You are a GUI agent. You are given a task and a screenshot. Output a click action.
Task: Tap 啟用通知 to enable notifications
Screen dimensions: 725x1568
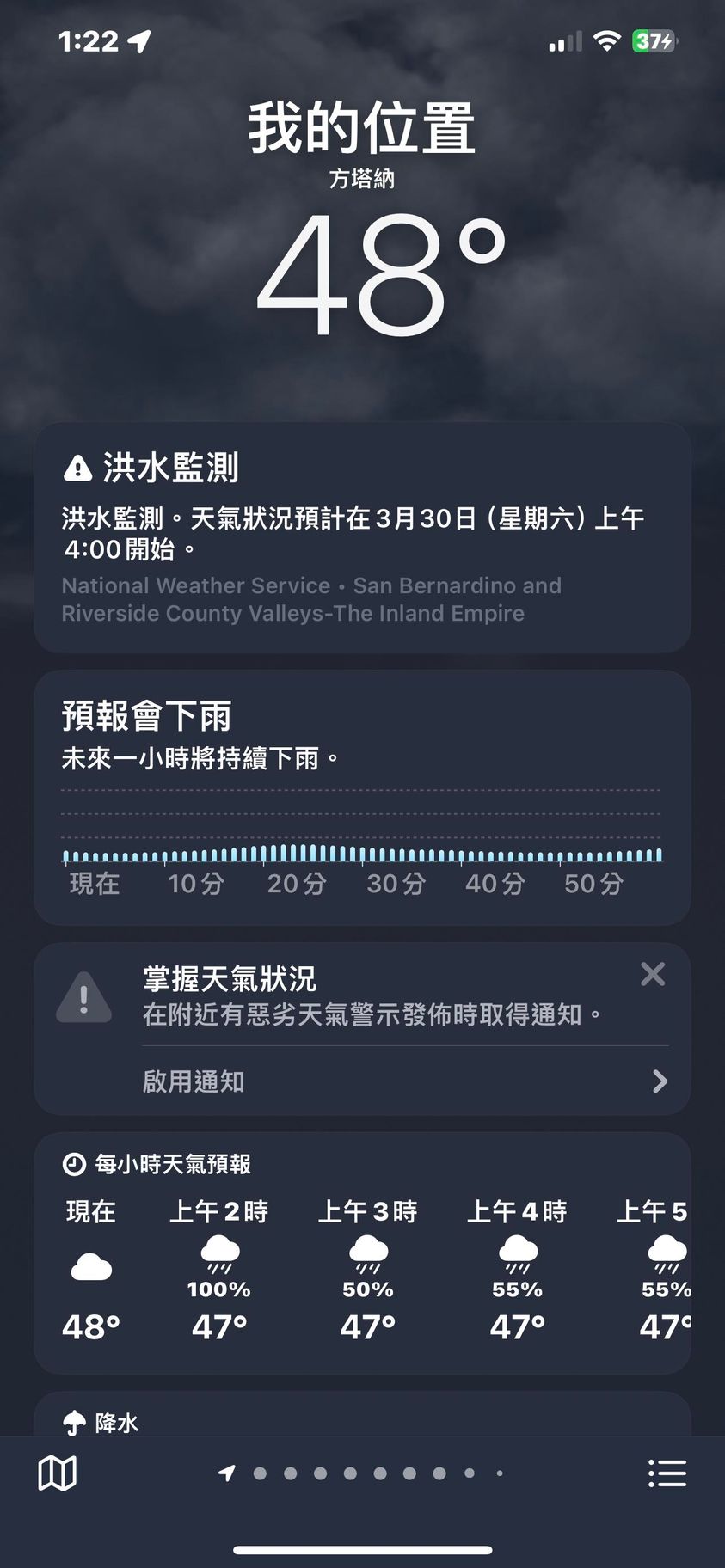404,1081
